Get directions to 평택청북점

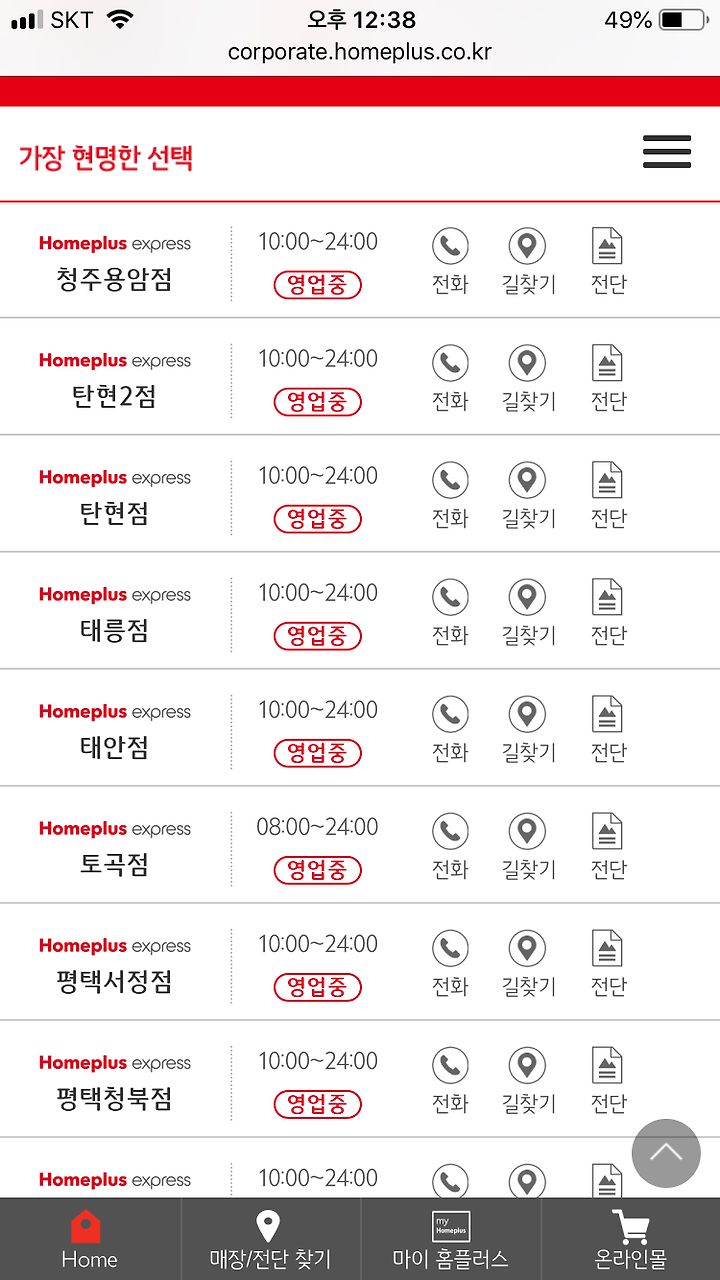tap(528, 1080)
